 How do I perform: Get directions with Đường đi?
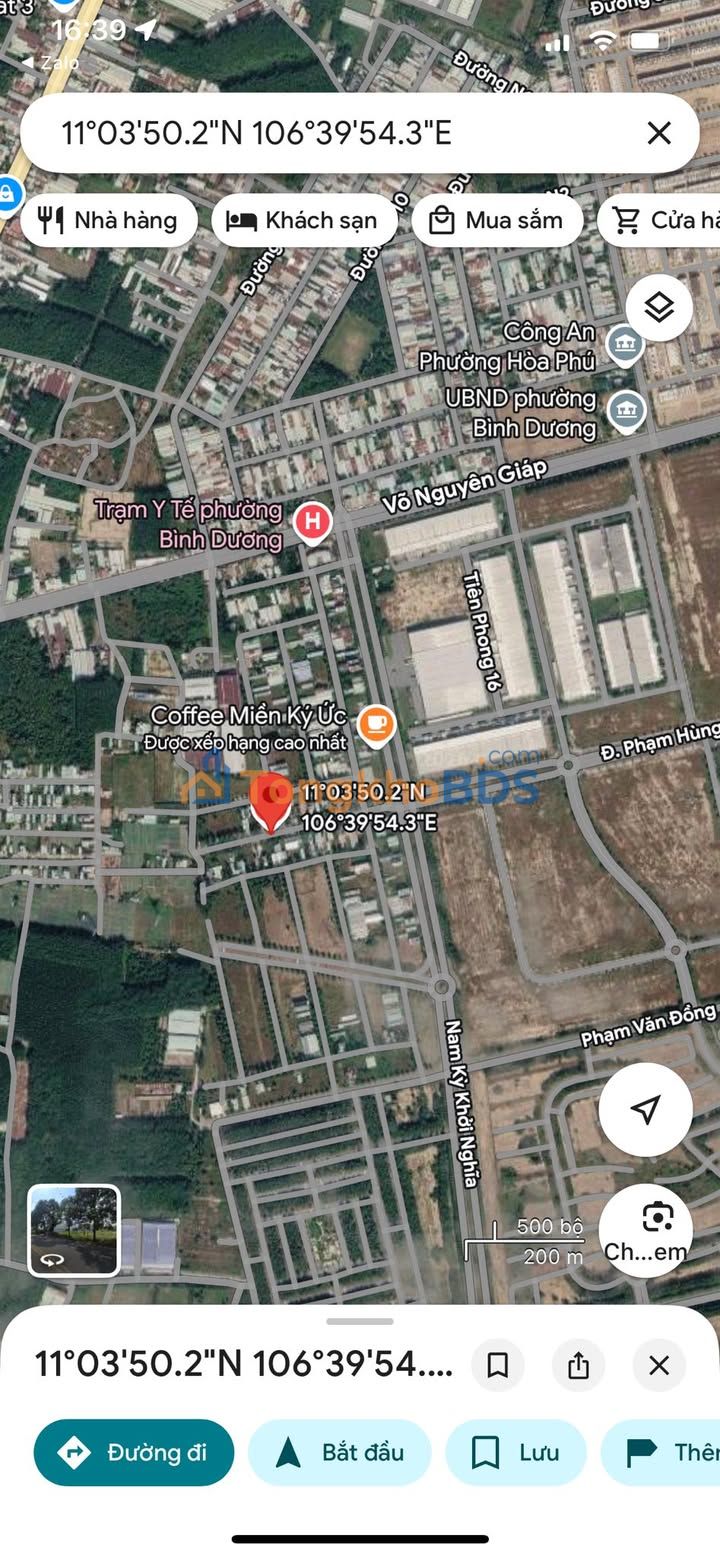134,1452
